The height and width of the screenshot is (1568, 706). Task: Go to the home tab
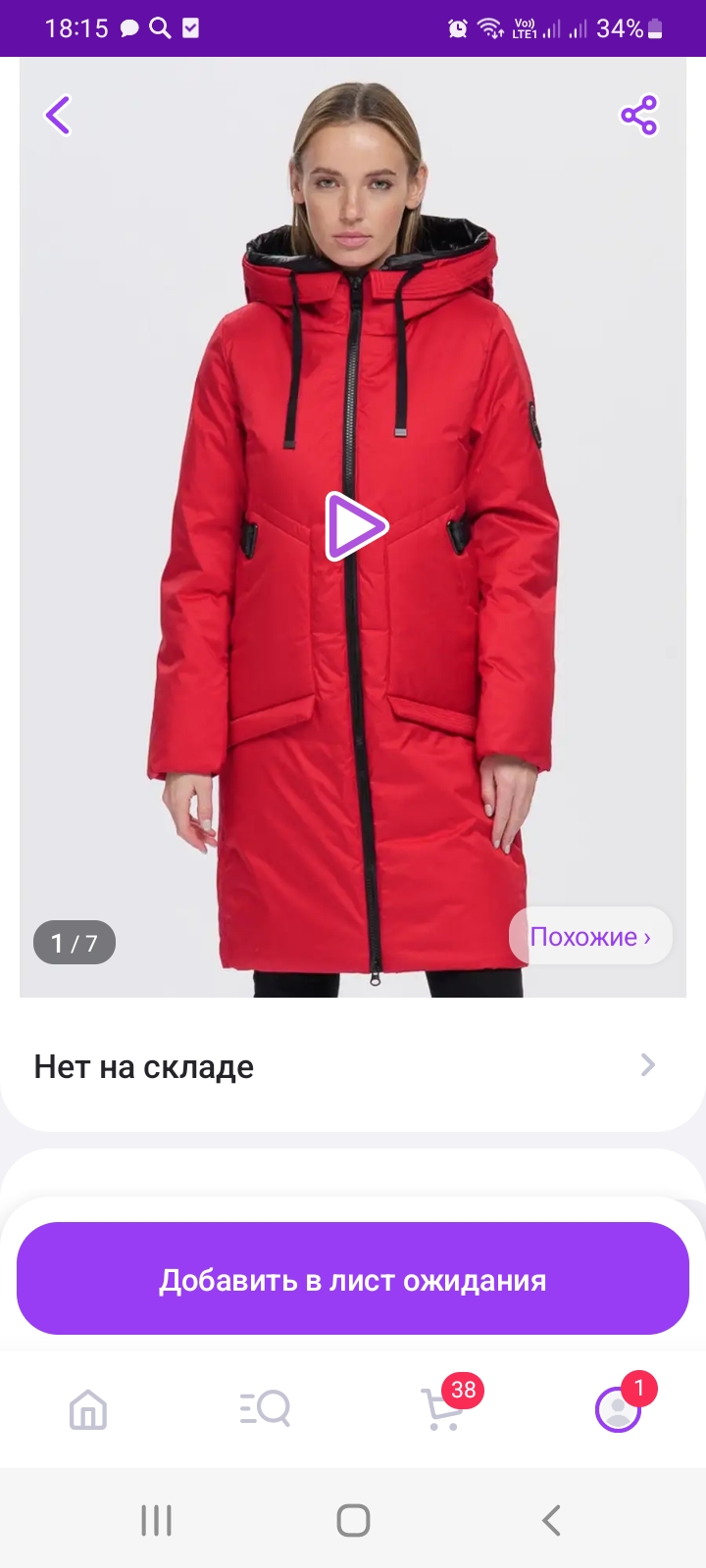pyautogui.click(x=88, y=1410)
